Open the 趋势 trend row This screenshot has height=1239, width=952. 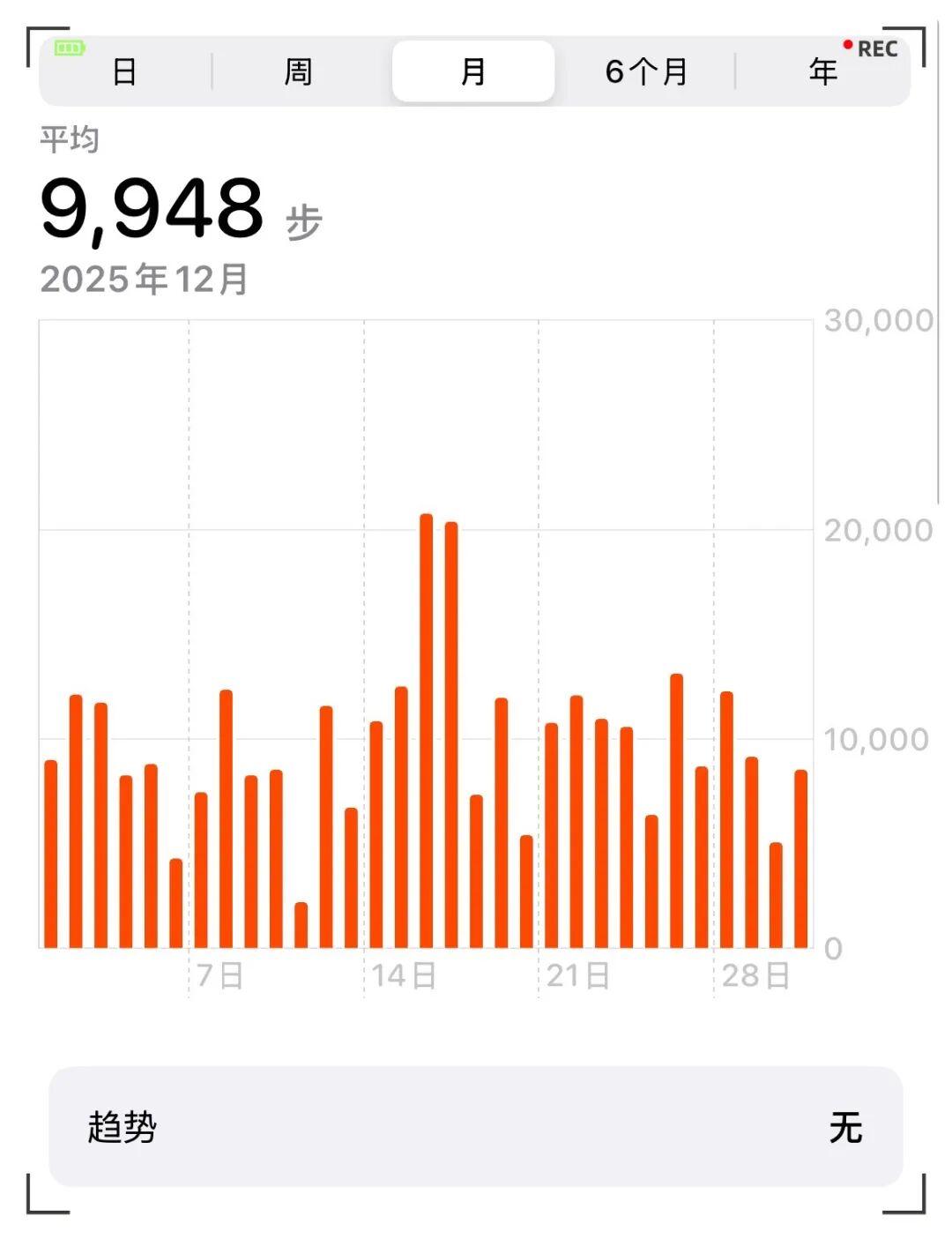475,1126
